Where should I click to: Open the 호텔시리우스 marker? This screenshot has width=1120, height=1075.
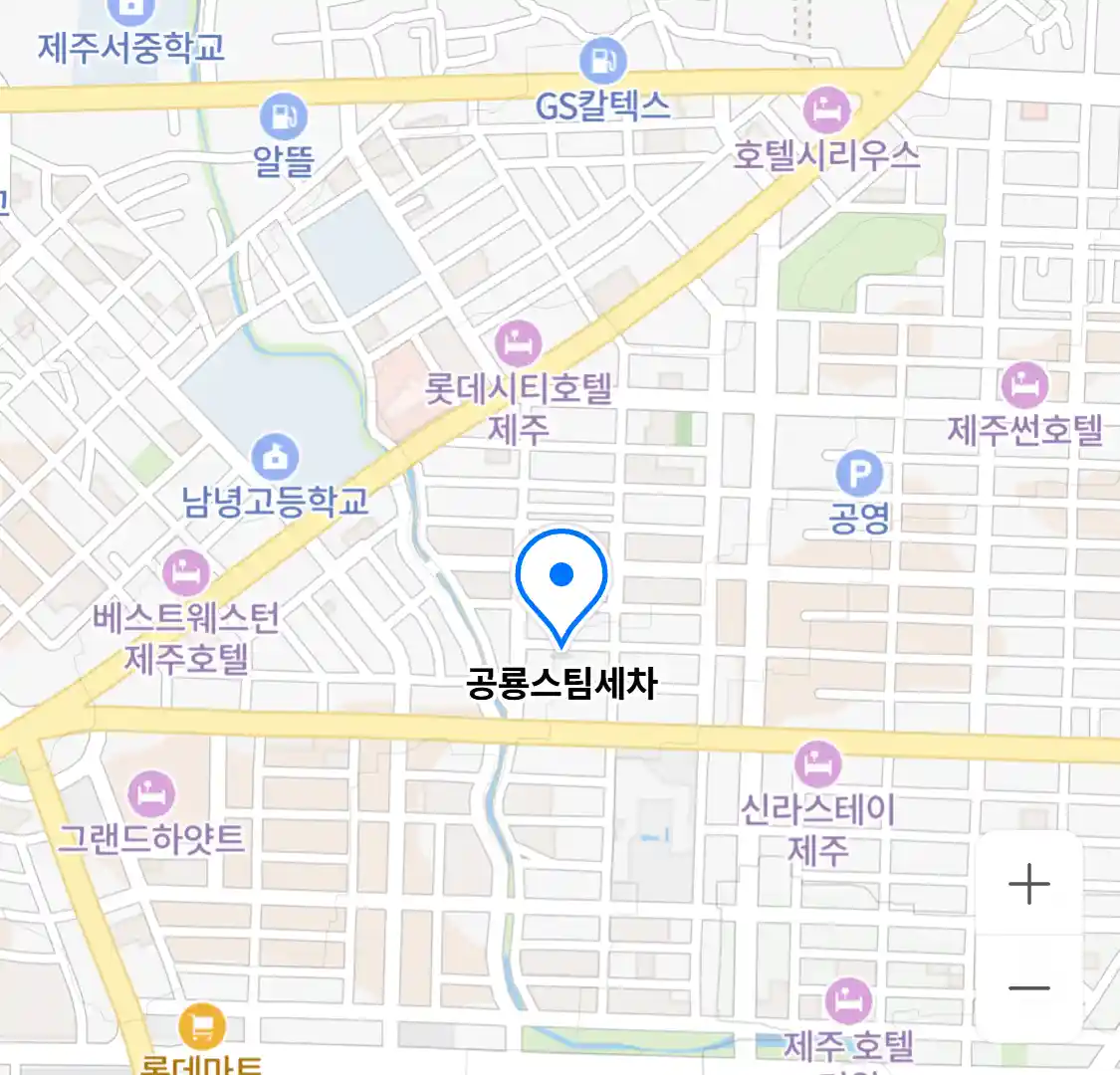click(x=826, y=110)
